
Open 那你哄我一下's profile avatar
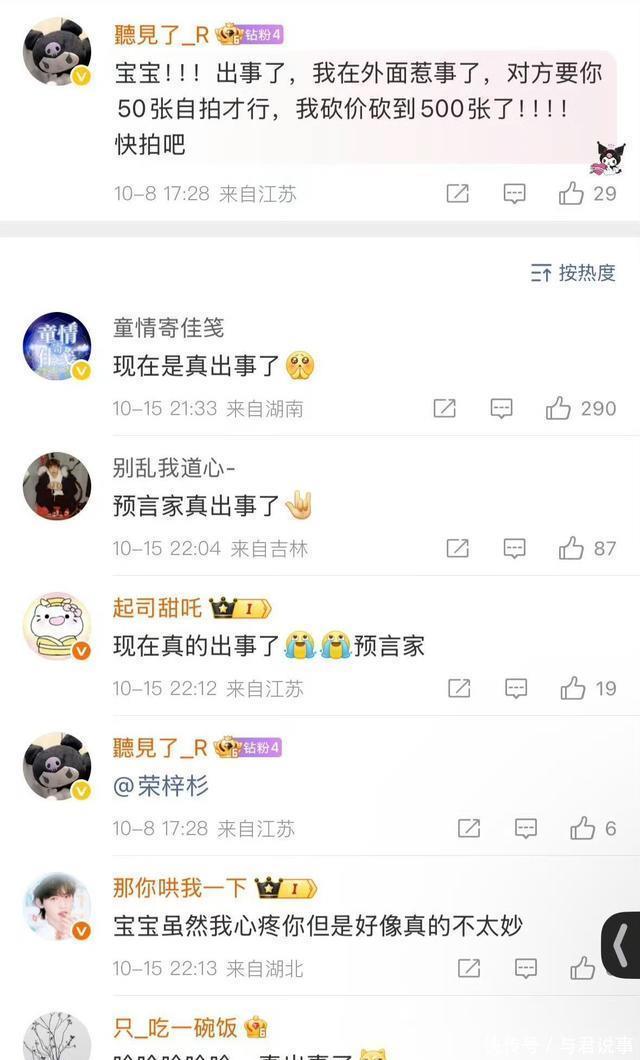(x=57, y=906)
